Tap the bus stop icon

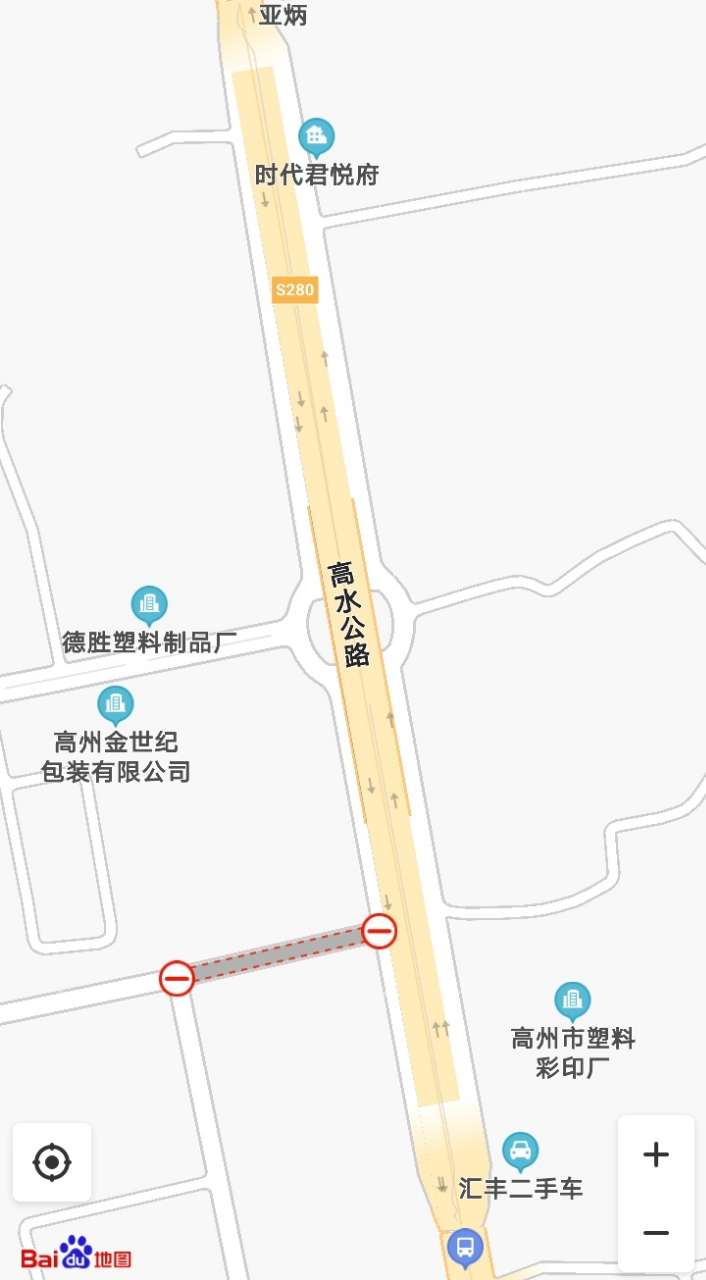(465, 1247)
